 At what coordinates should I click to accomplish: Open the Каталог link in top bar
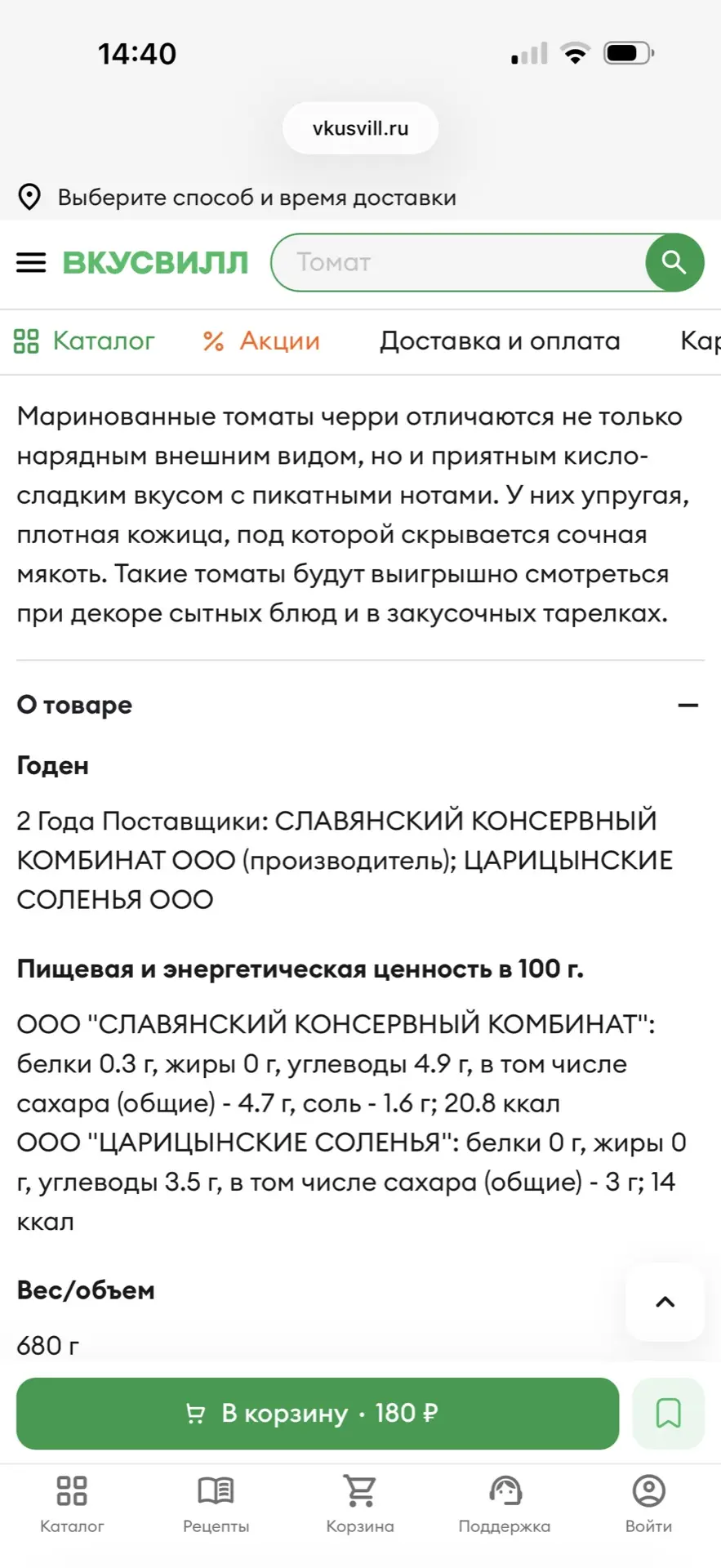[84, 341]
